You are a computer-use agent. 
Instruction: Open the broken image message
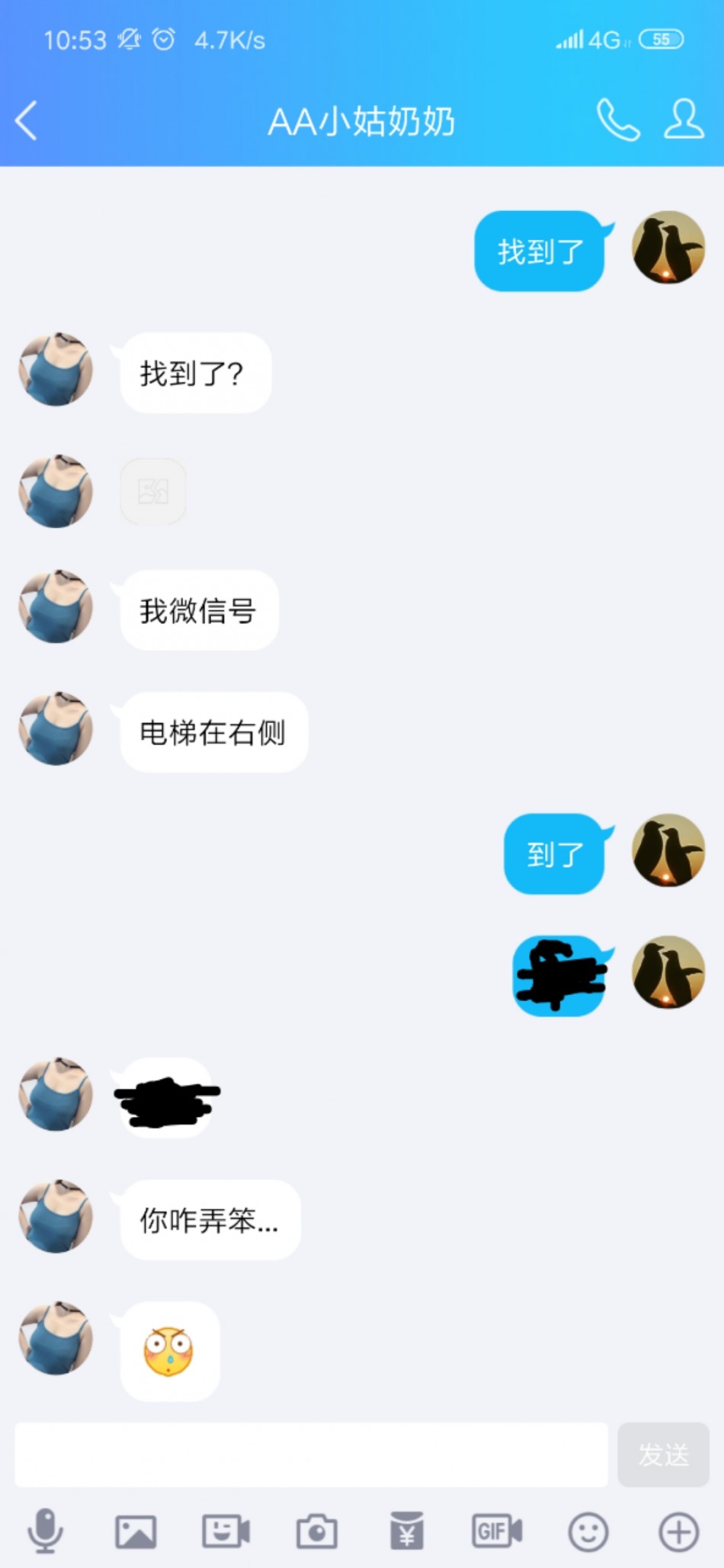153,491
